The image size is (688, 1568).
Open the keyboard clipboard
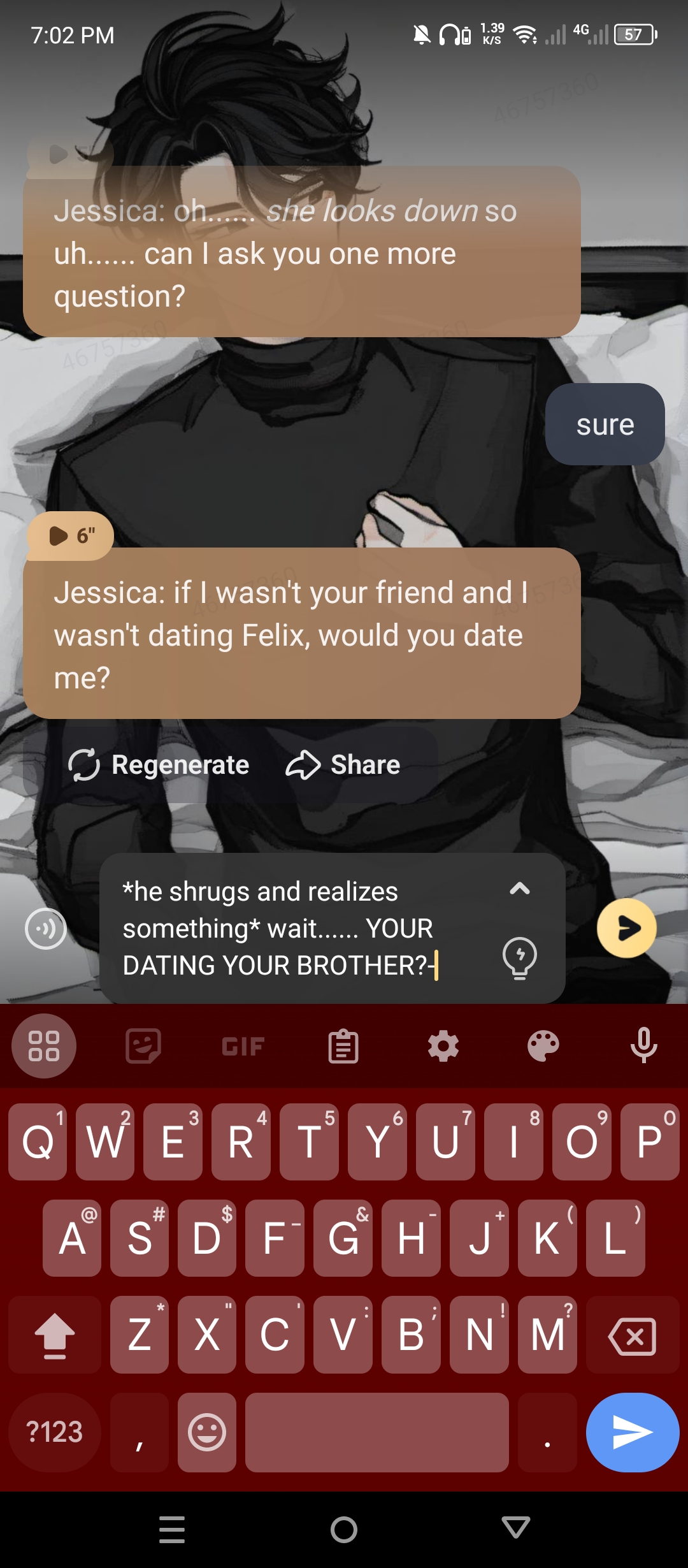click(x=343, y=1047)
